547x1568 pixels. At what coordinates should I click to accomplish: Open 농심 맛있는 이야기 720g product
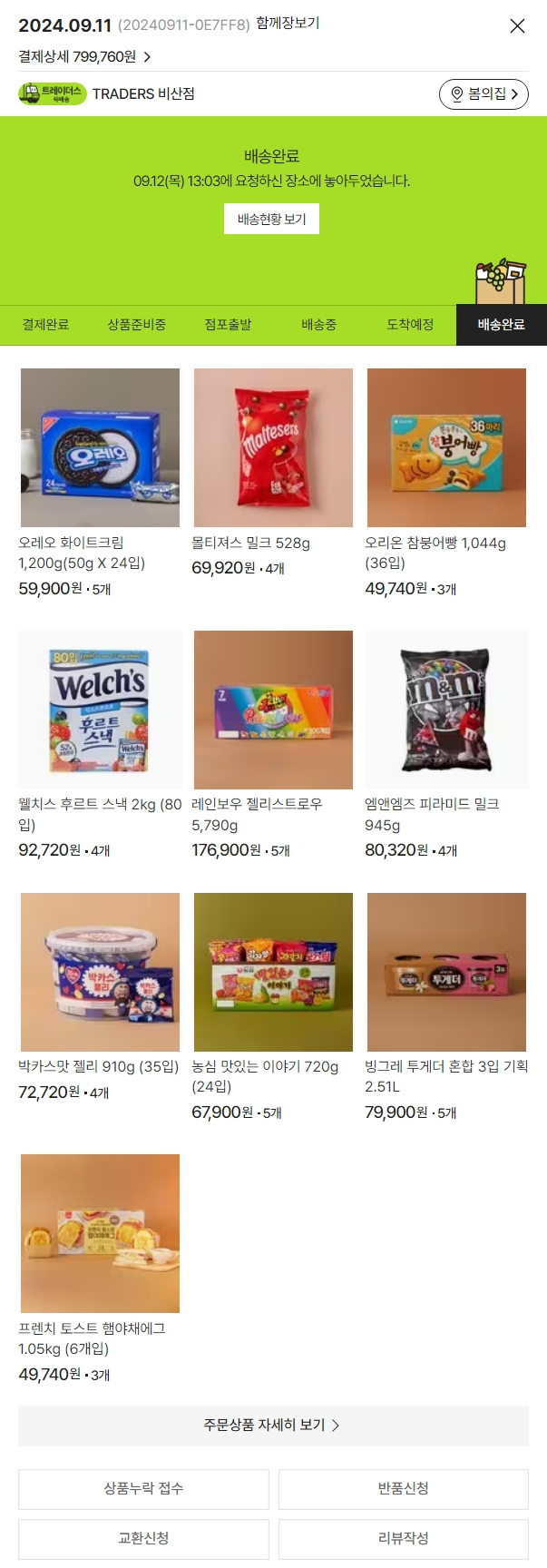(273, 972)
